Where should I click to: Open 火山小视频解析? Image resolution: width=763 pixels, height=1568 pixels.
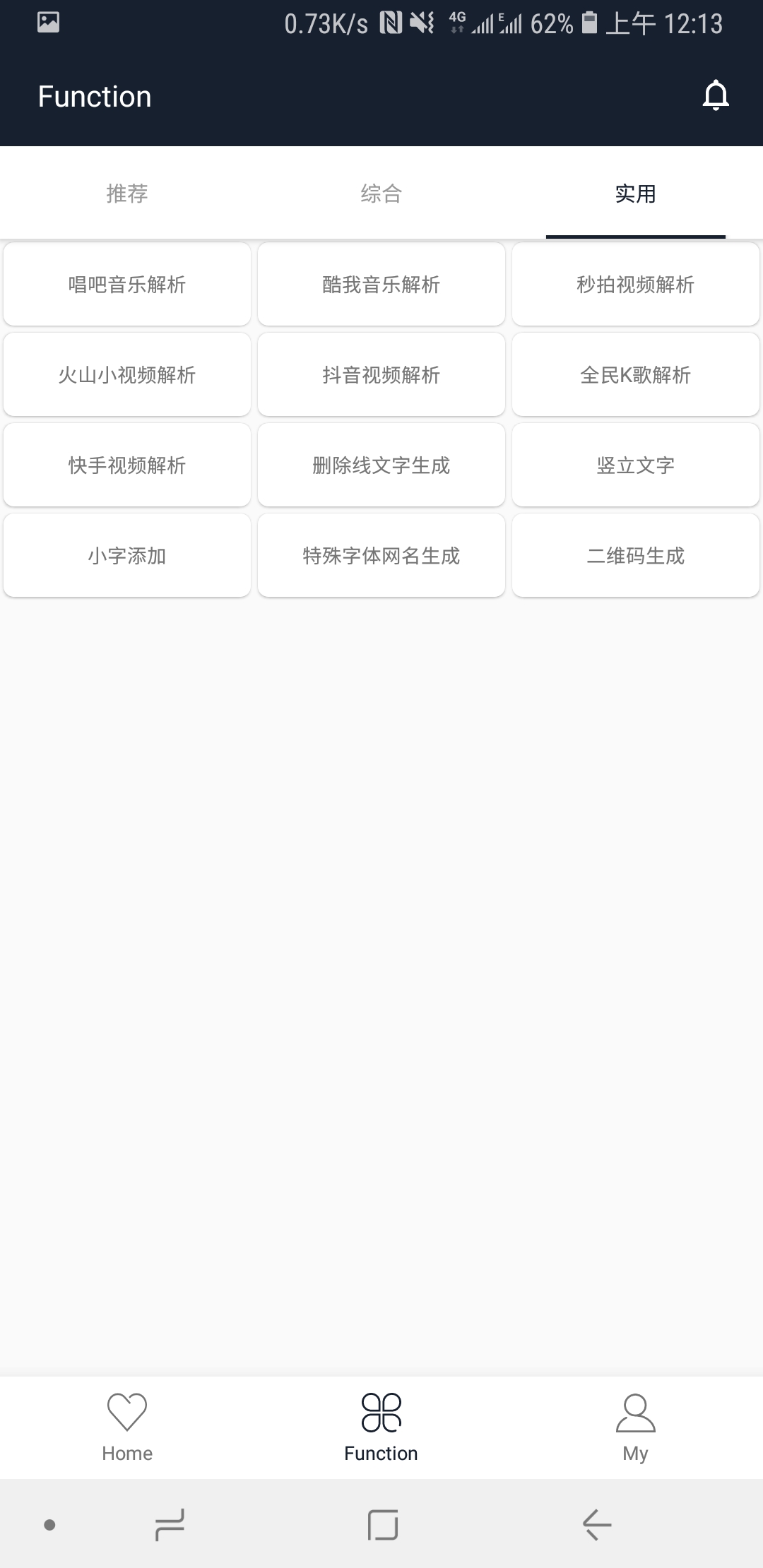[x=126, y=374]
